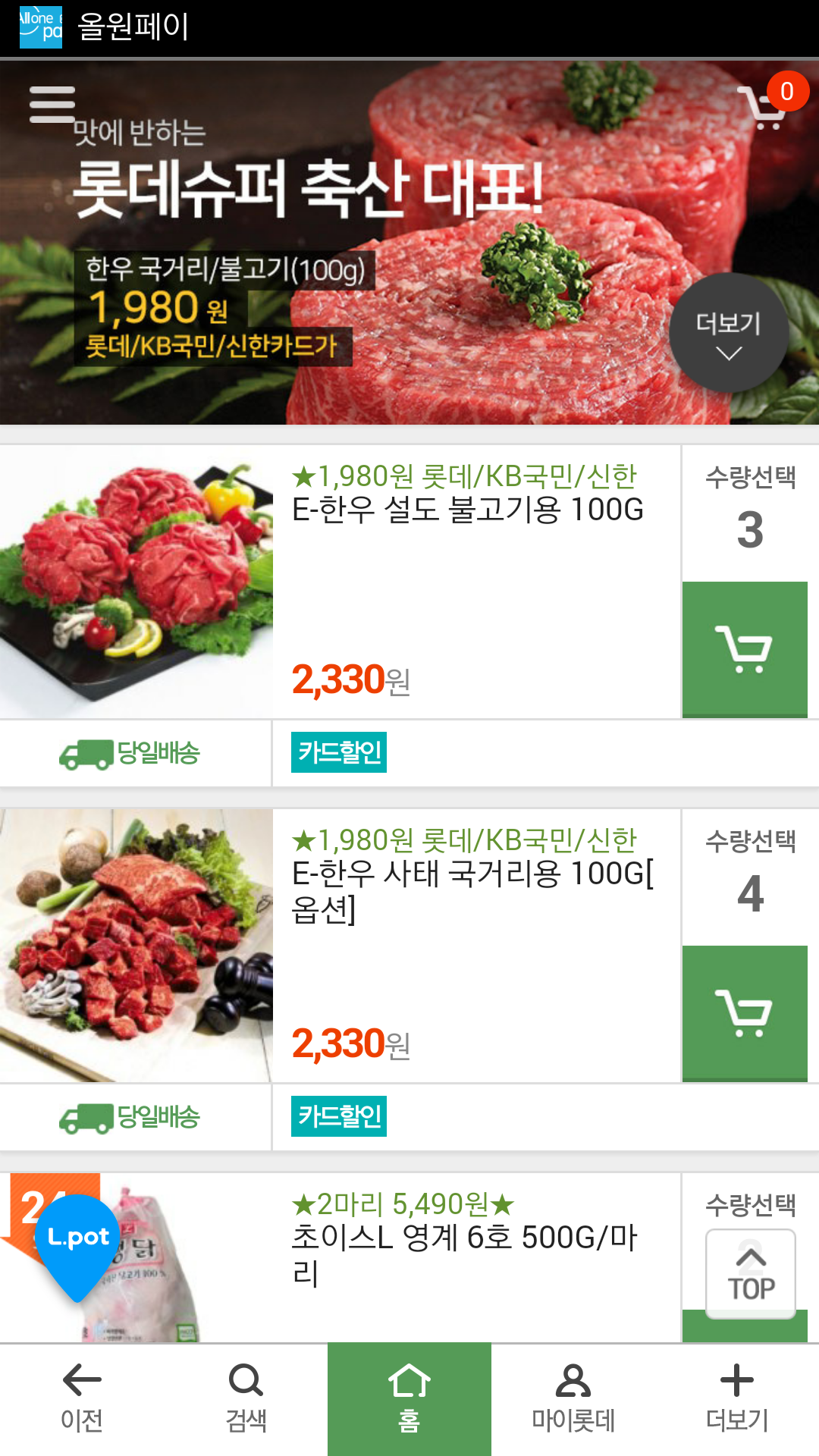Open 검색 search tab

pyautogui.click(x=246, y=1400)
